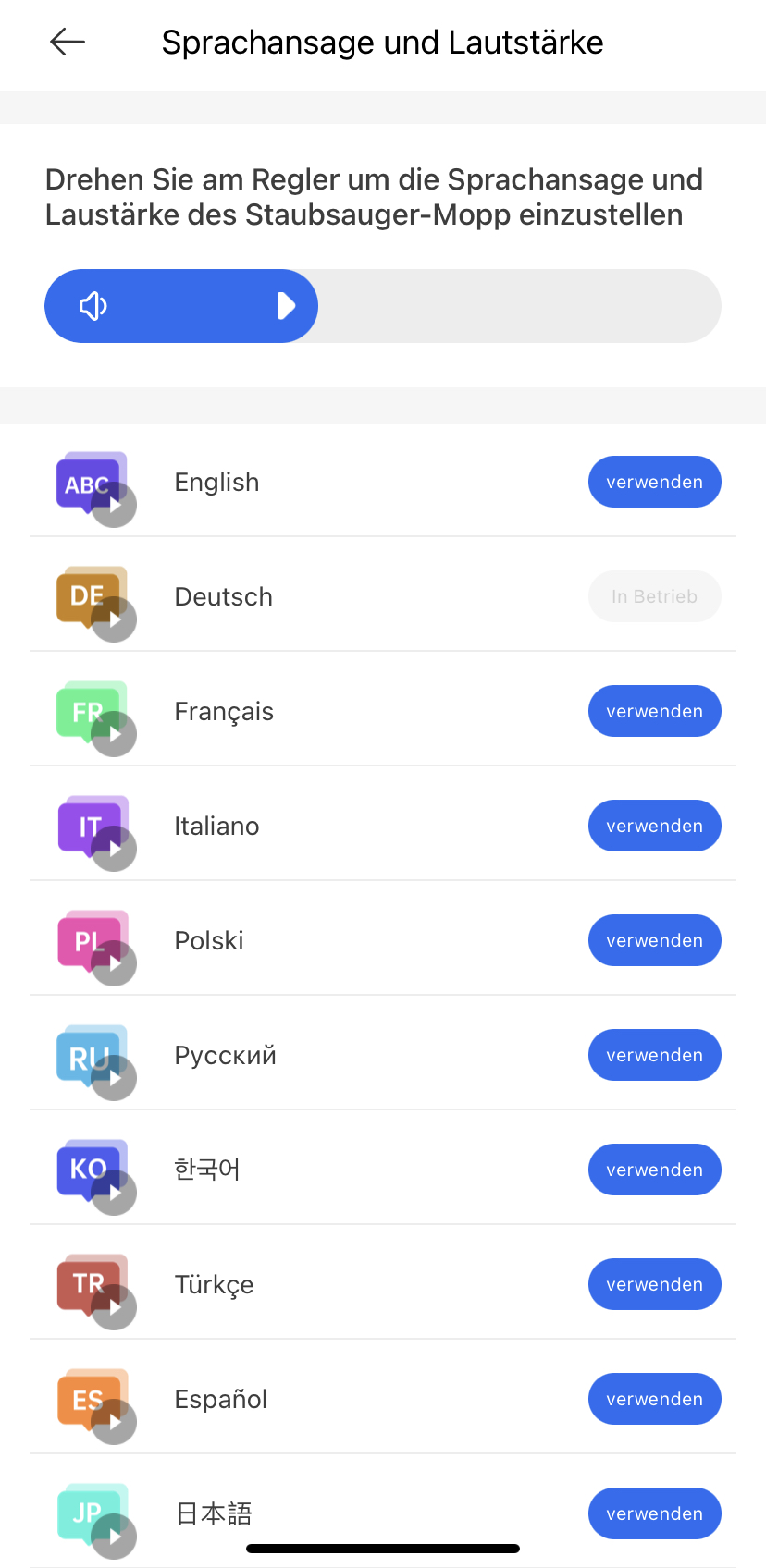
Task: Select verwenden beside Español
Action: click(x=654, y=1399)
